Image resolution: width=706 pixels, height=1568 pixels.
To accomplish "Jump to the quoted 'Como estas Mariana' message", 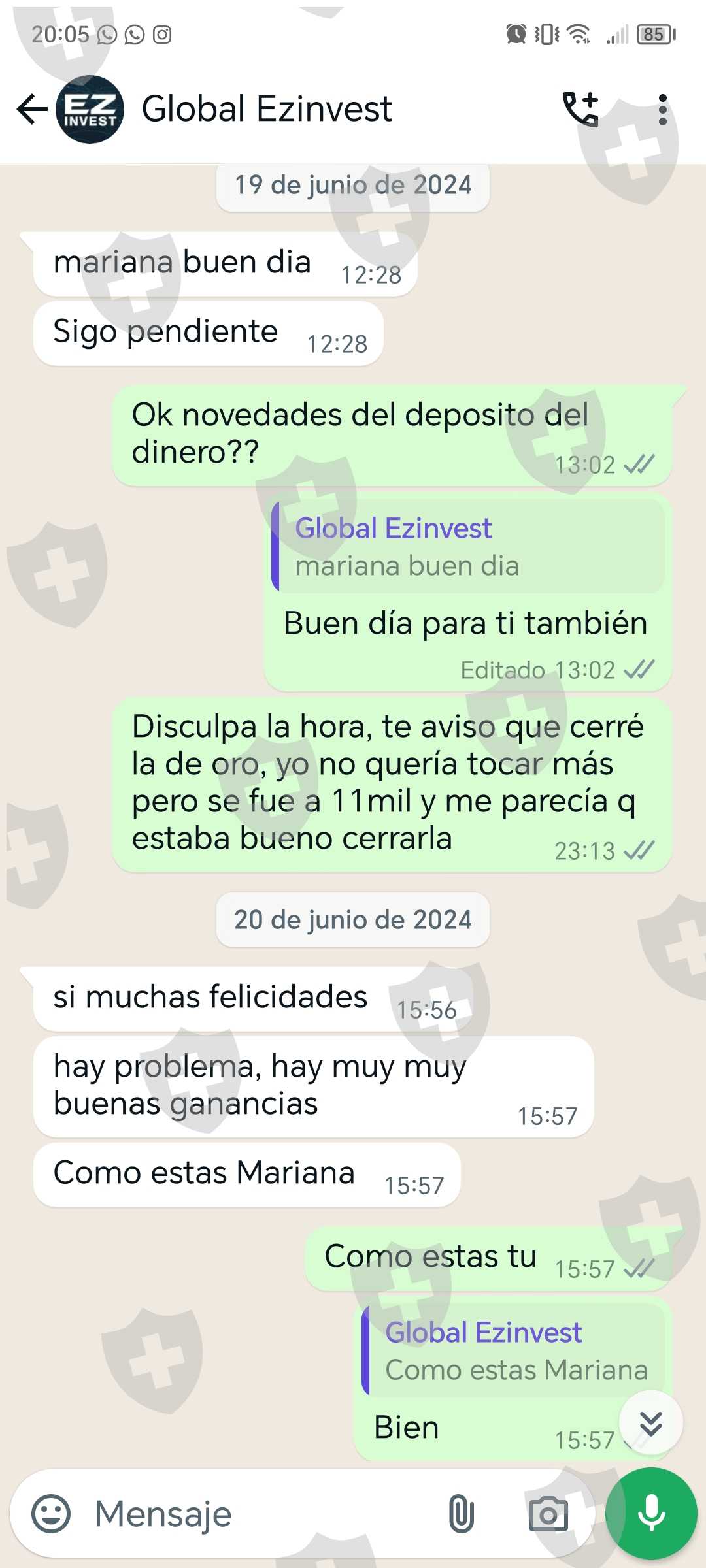I will [x=513, y=1350].
